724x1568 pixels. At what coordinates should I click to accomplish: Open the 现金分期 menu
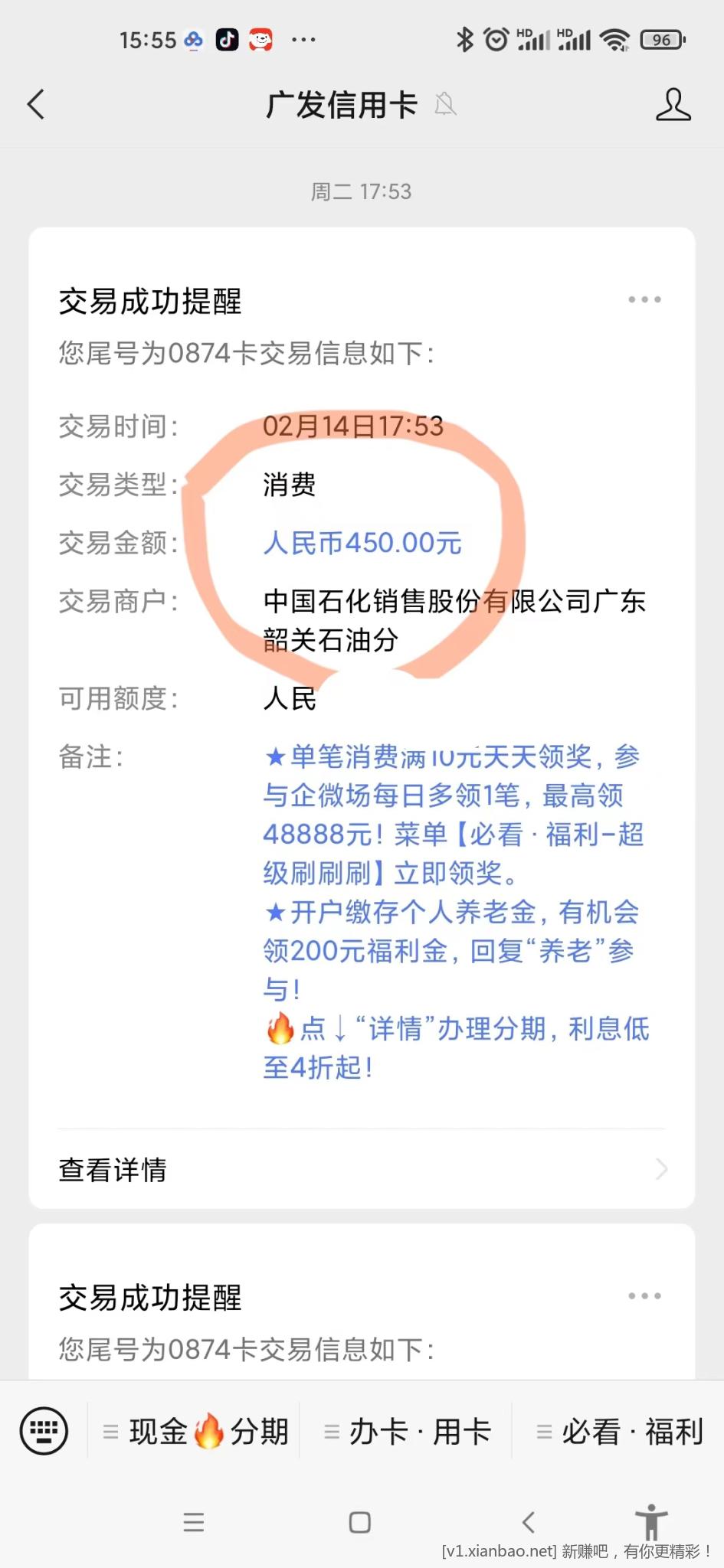[196, 1431]
